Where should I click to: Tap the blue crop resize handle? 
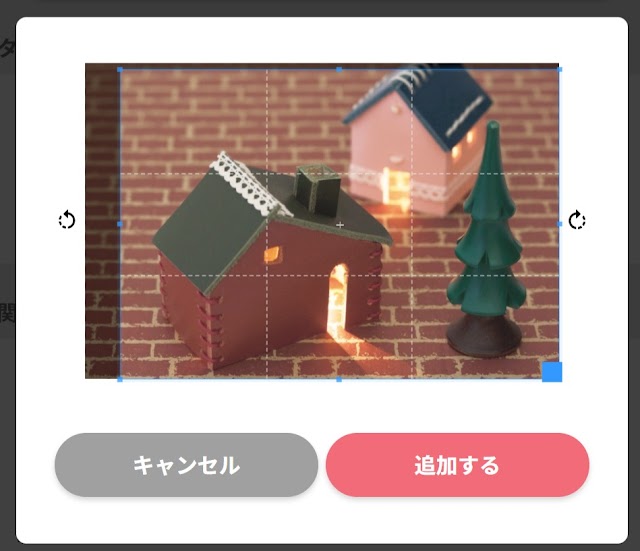tap(551, 372)
